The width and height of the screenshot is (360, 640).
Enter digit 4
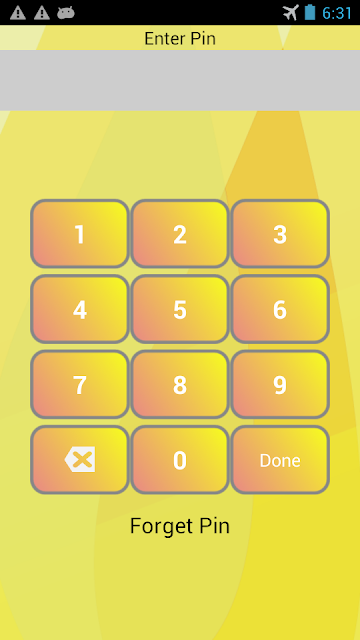coord(80,309)
